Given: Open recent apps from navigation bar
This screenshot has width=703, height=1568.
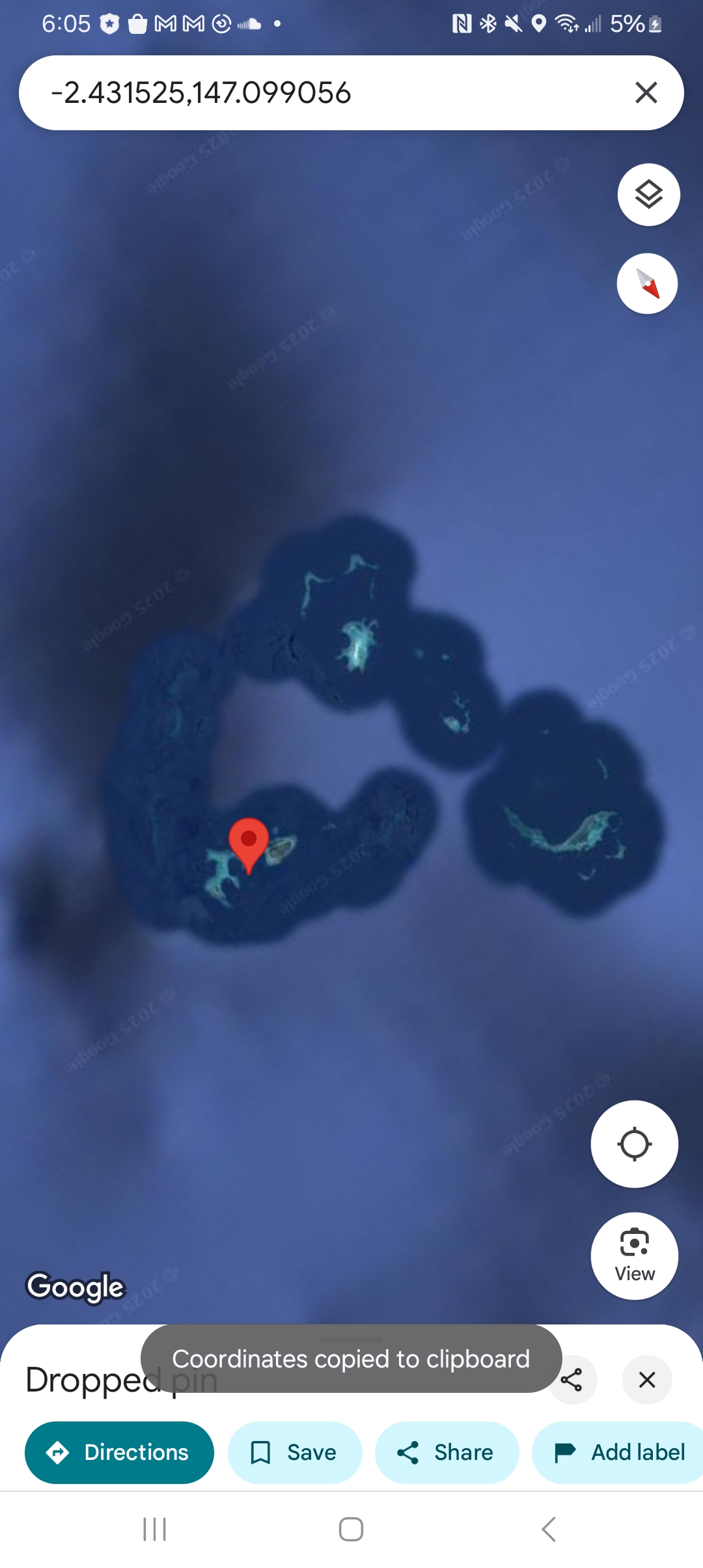Looking at the screenshot, I should click(x=155, y=1529).
